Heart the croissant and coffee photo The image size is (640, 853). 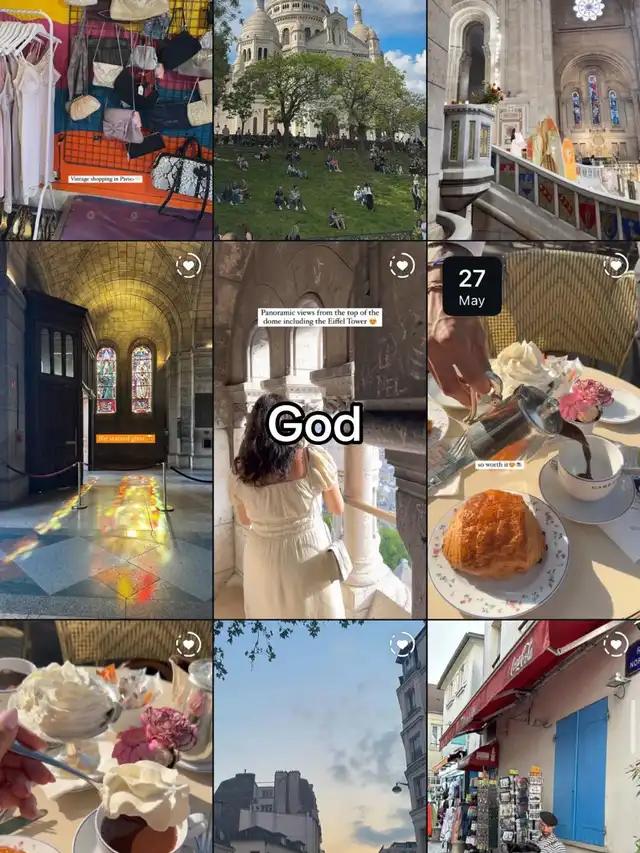(x=616, y=265)
